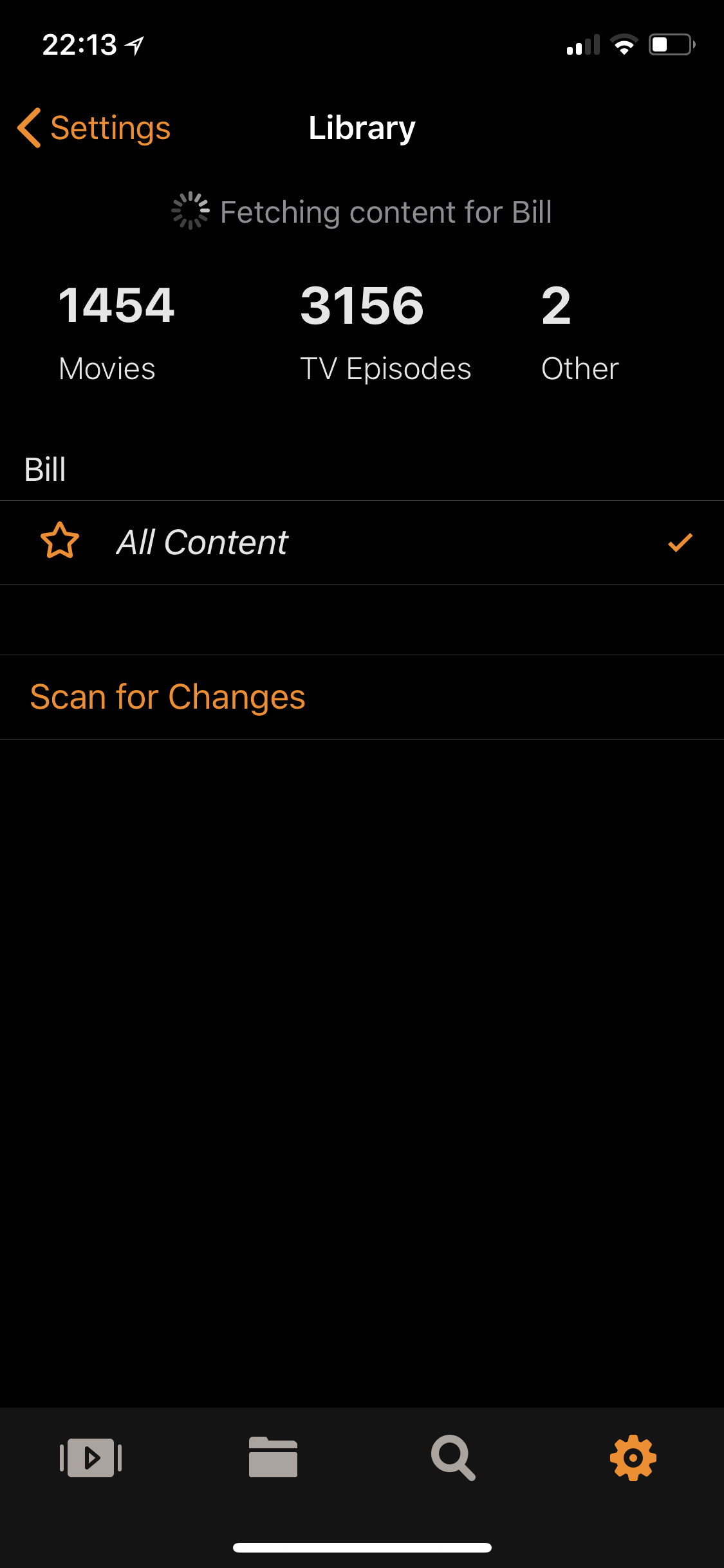Select the All Content row
Image resolution: width=724 pixels, height=1568 pixels.
click(362, 543)
